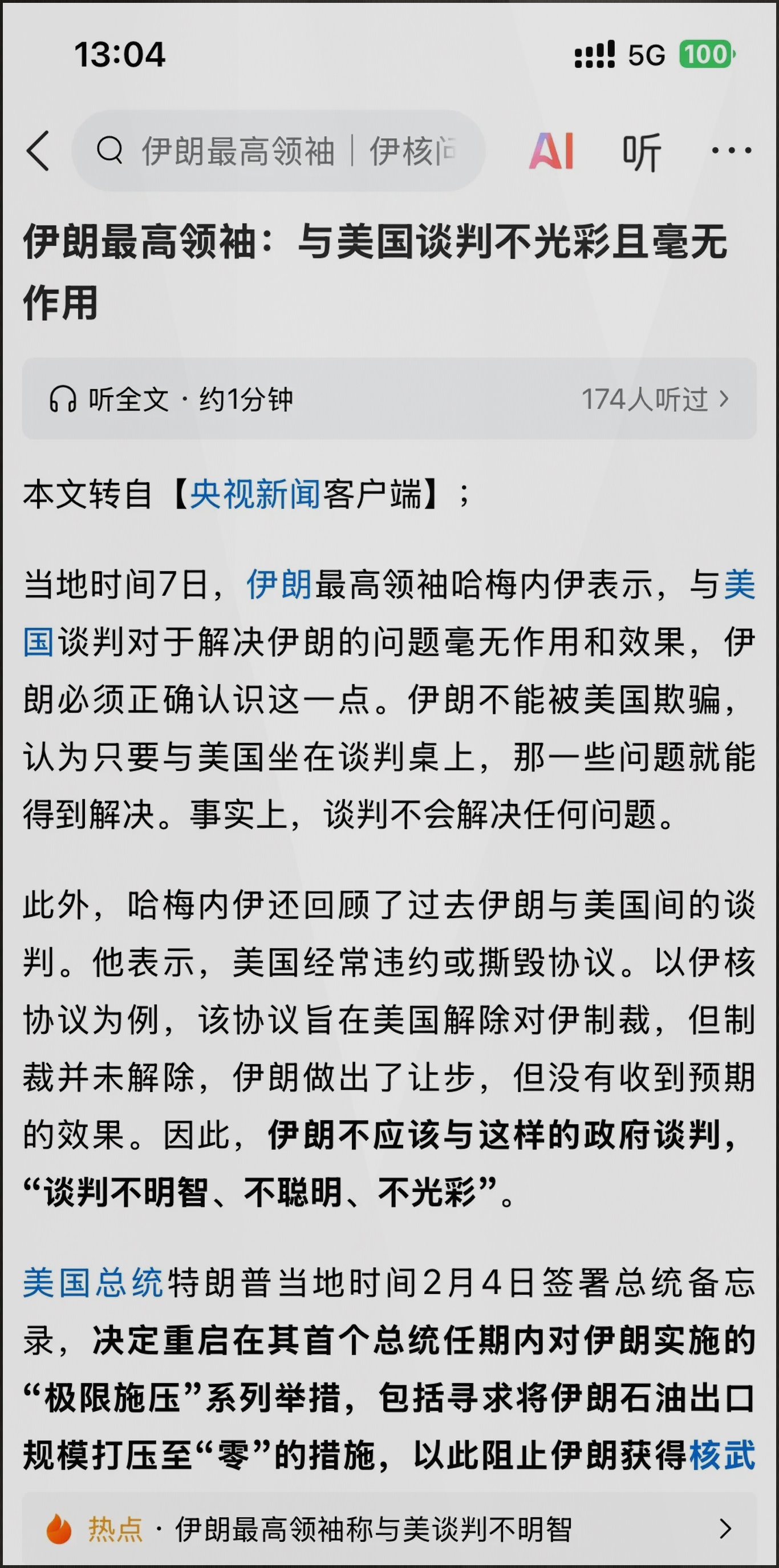Screen dimensions: 779x1568
Task: Tap the back arrow to return
Action: (x=38, y=151)
